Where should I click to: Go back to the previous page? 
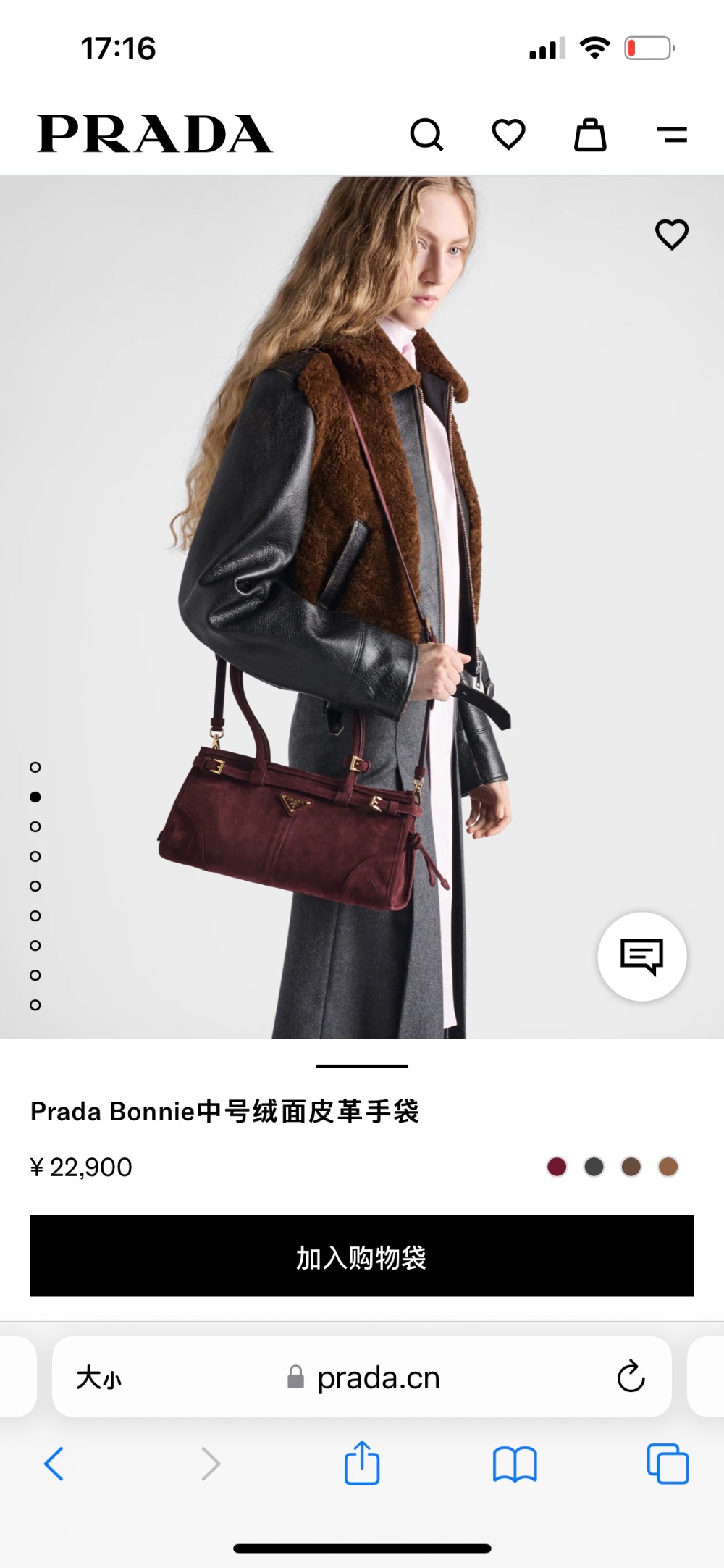(x=54, y=1464)
